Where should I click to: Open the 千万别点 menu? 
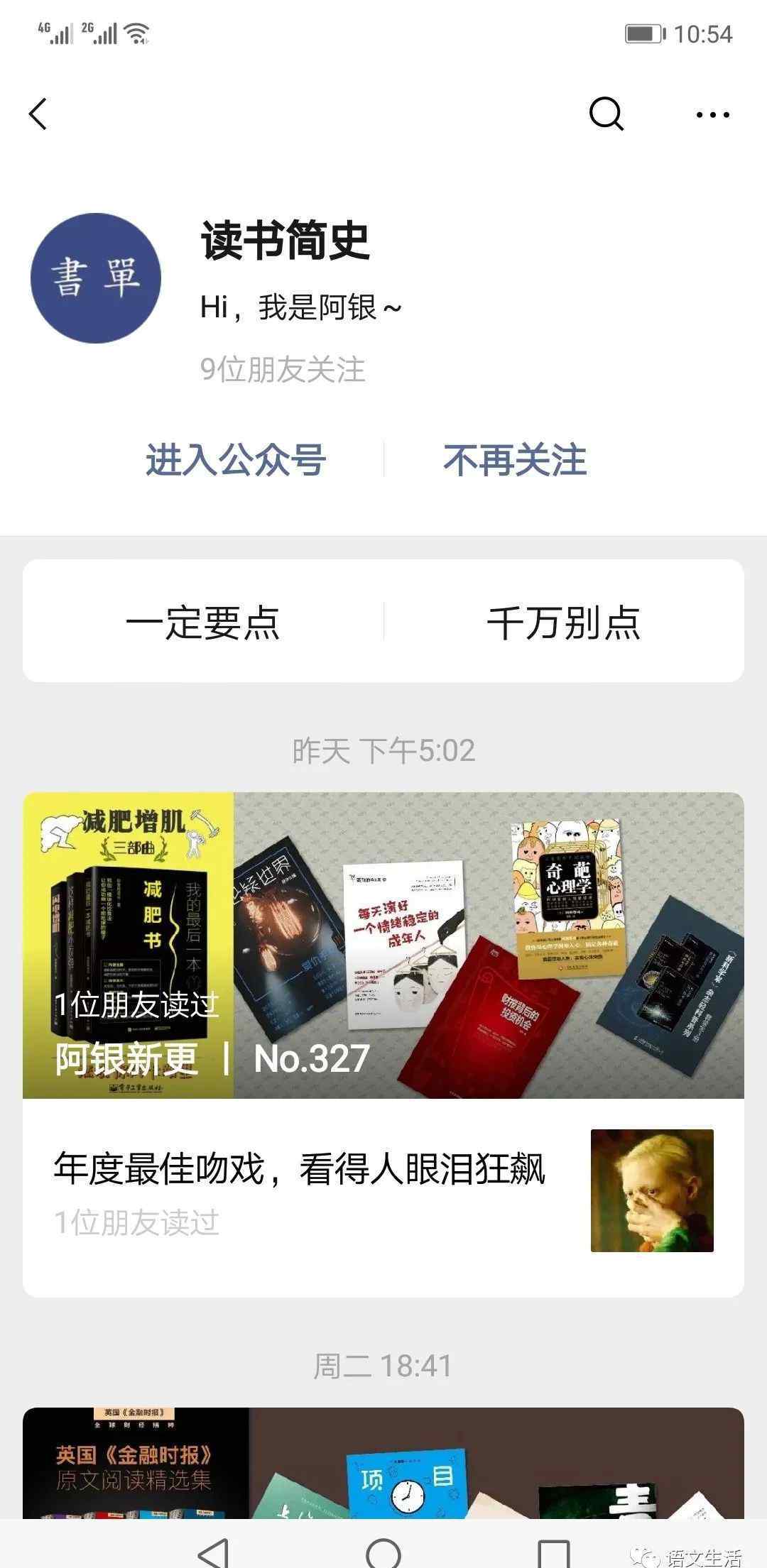pyautogui.click(x=564, y=622)
